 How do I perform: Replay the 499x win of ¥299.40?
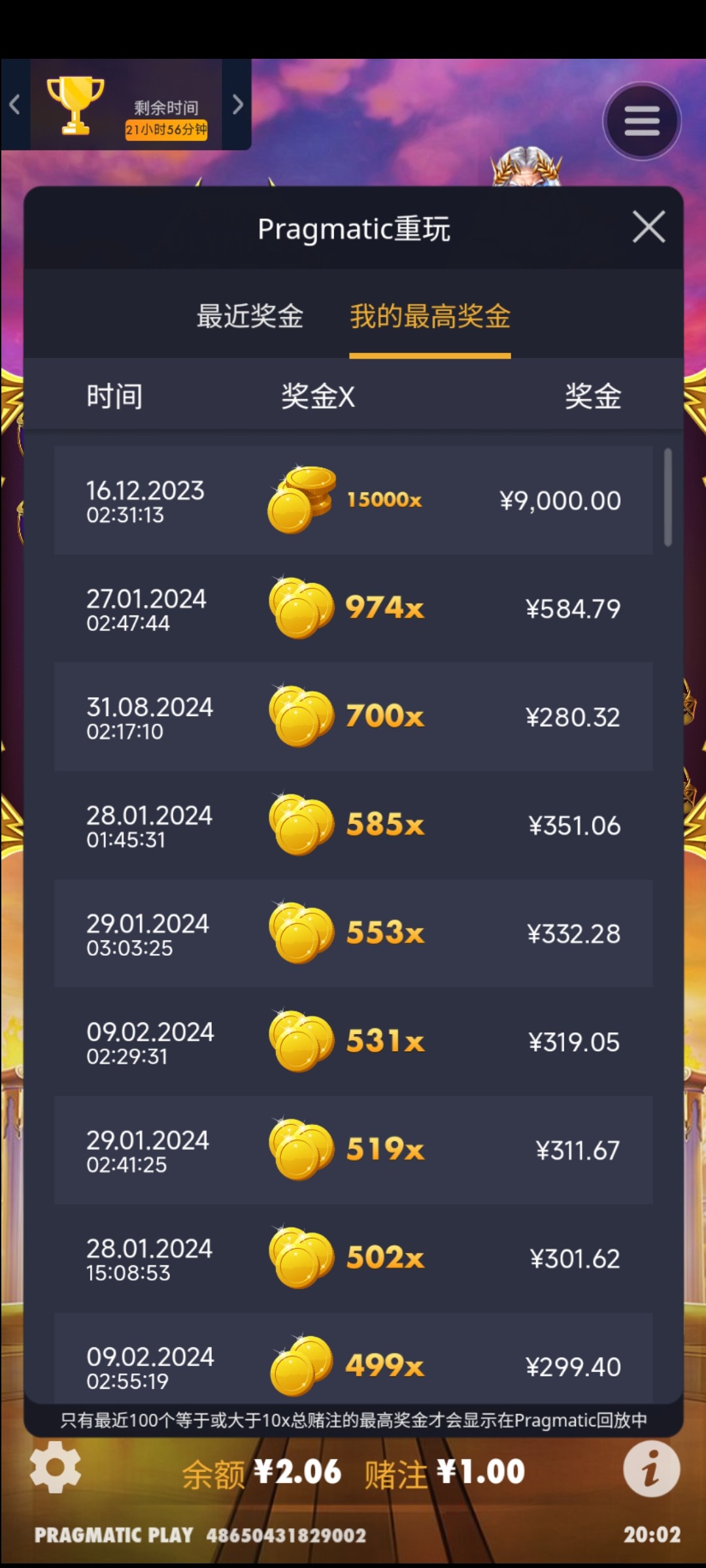(353, 1364)
